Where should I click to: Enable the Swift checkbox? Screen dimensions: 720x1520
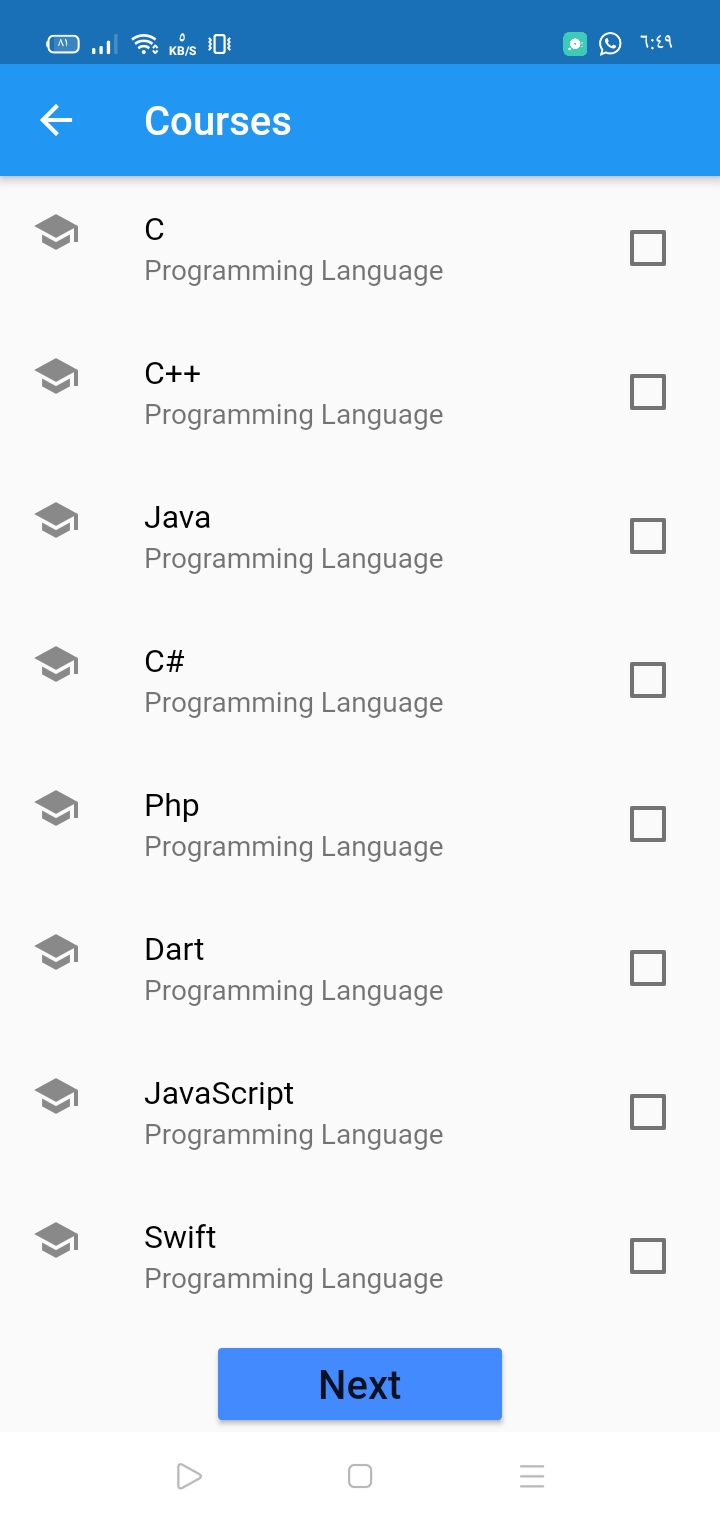click(646, 1256)
